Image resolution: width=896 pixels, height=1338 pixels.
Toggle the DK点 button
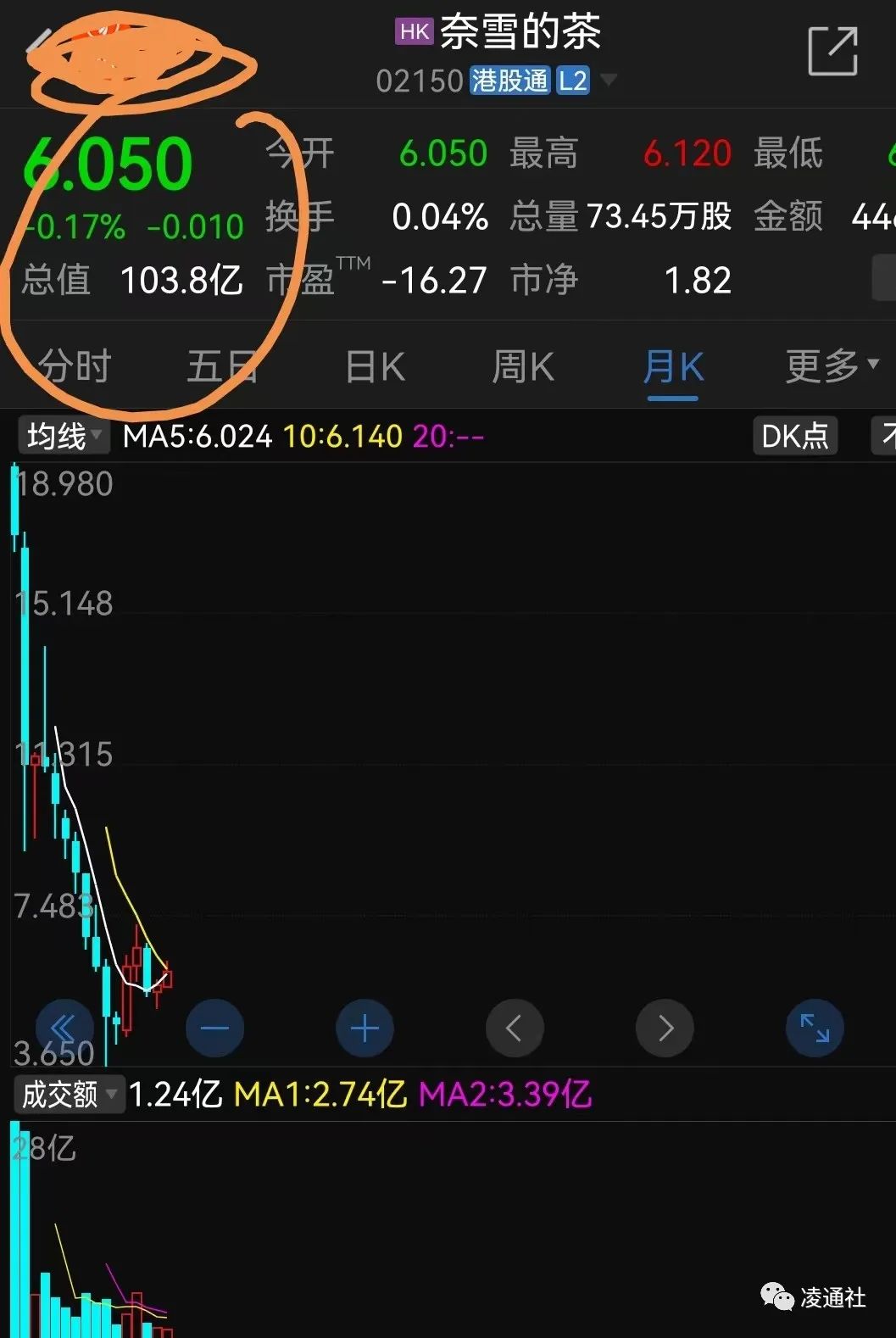pyautogui.click(x=794, y=436)
